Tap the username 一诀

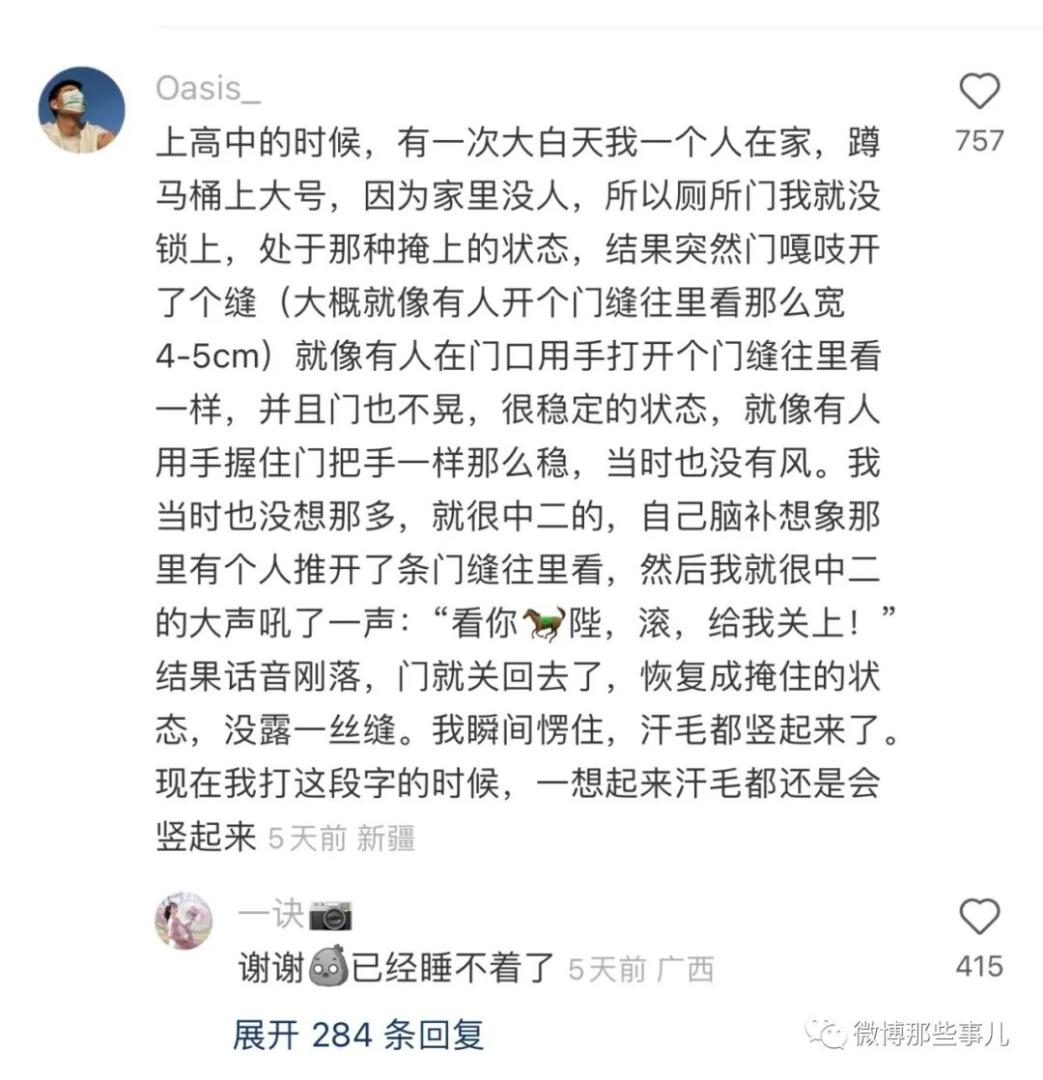(270, 913)
